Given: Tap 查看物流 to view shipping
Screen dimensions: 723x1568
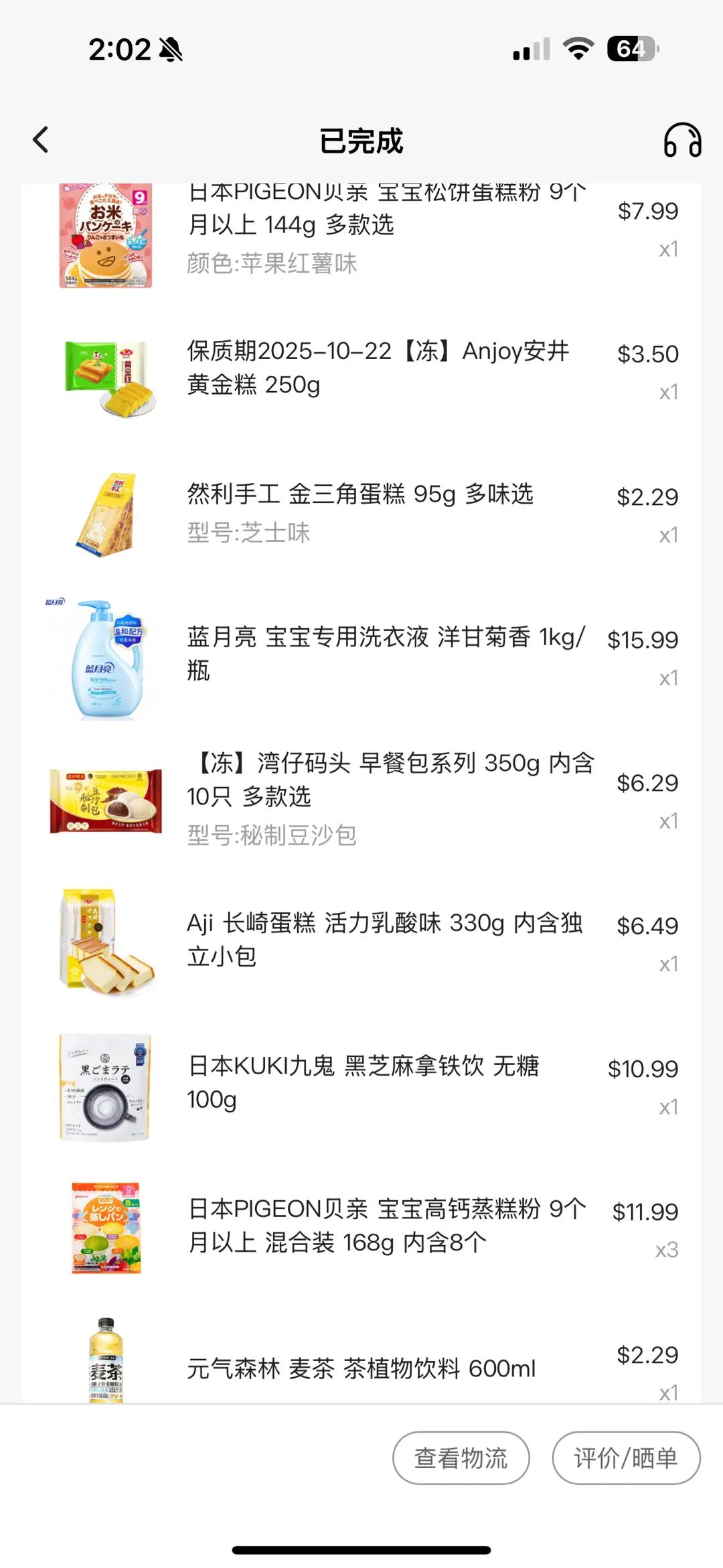Looking at the screenshot, I should 461,1457.
